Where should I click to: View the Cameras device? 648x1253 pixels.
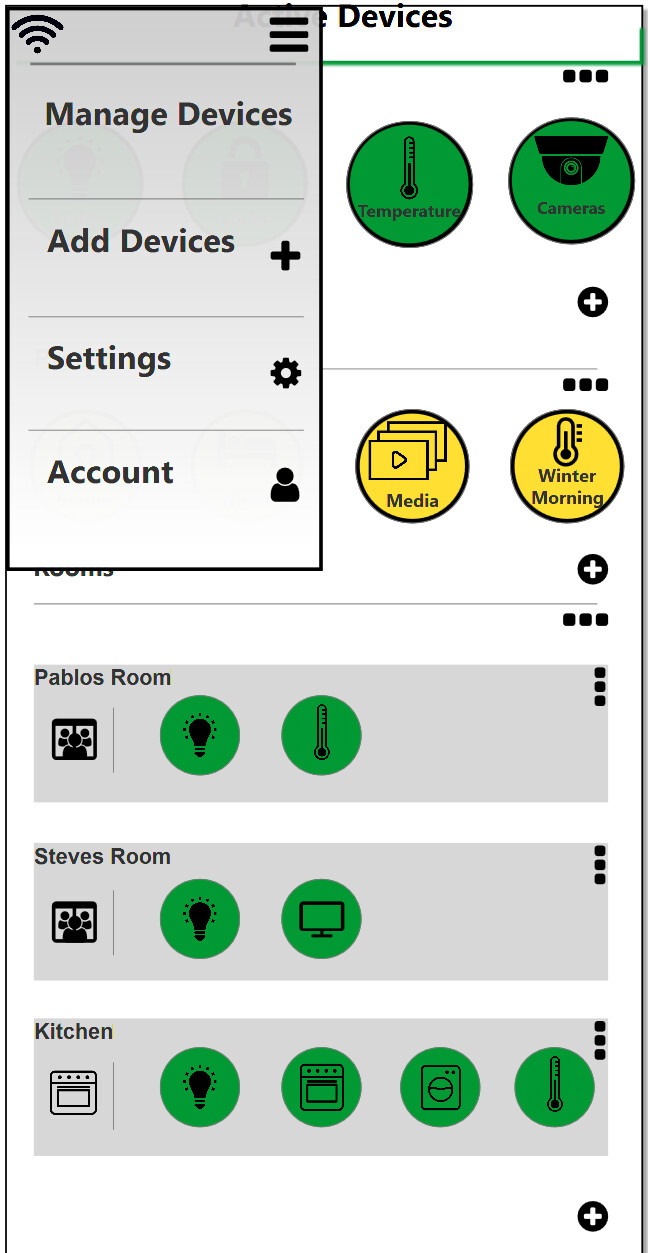pyautogui.click(x=571, y=180)
